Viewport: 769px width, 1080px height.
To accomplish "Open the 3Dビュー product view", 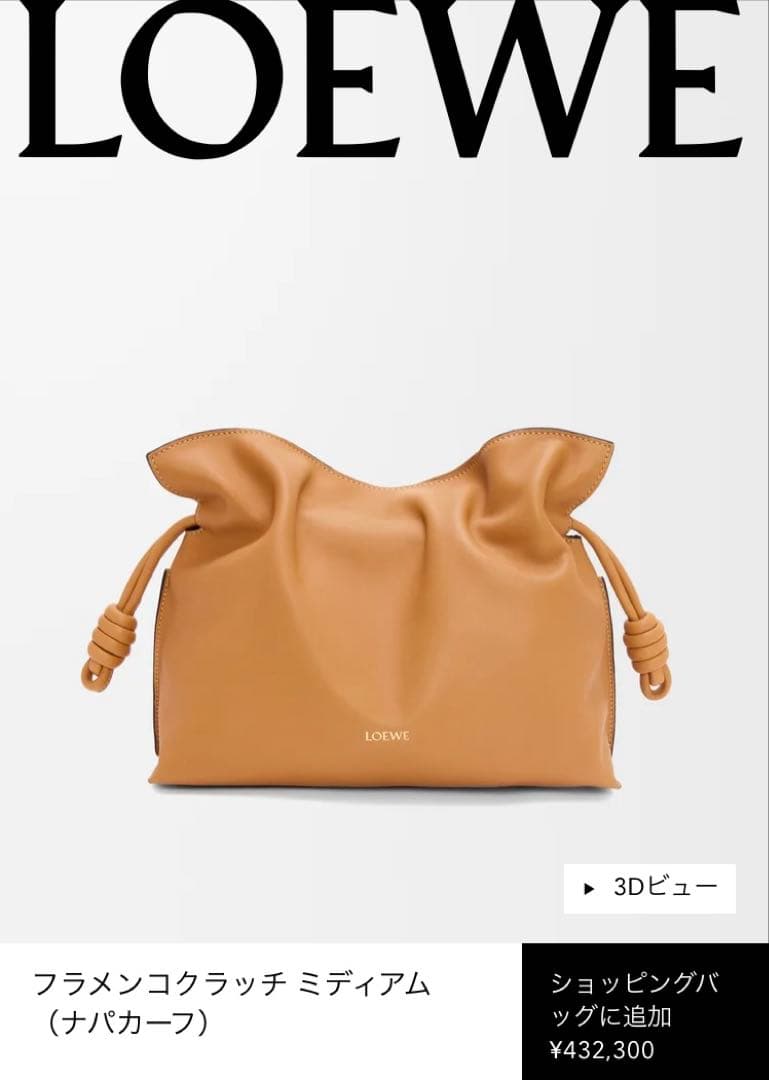I will click(x=649, y=888).
